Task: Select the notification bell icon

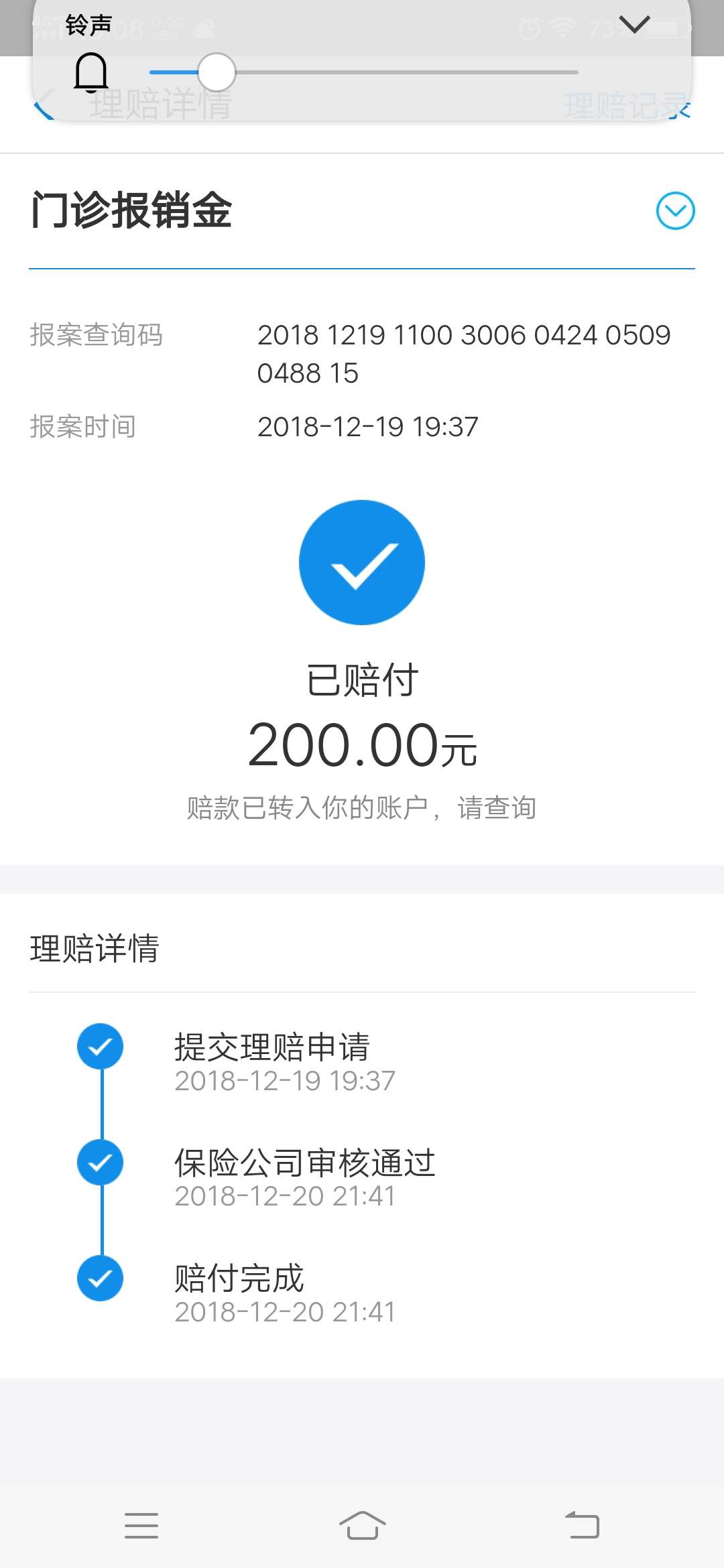Action: (x=93, y=72)
